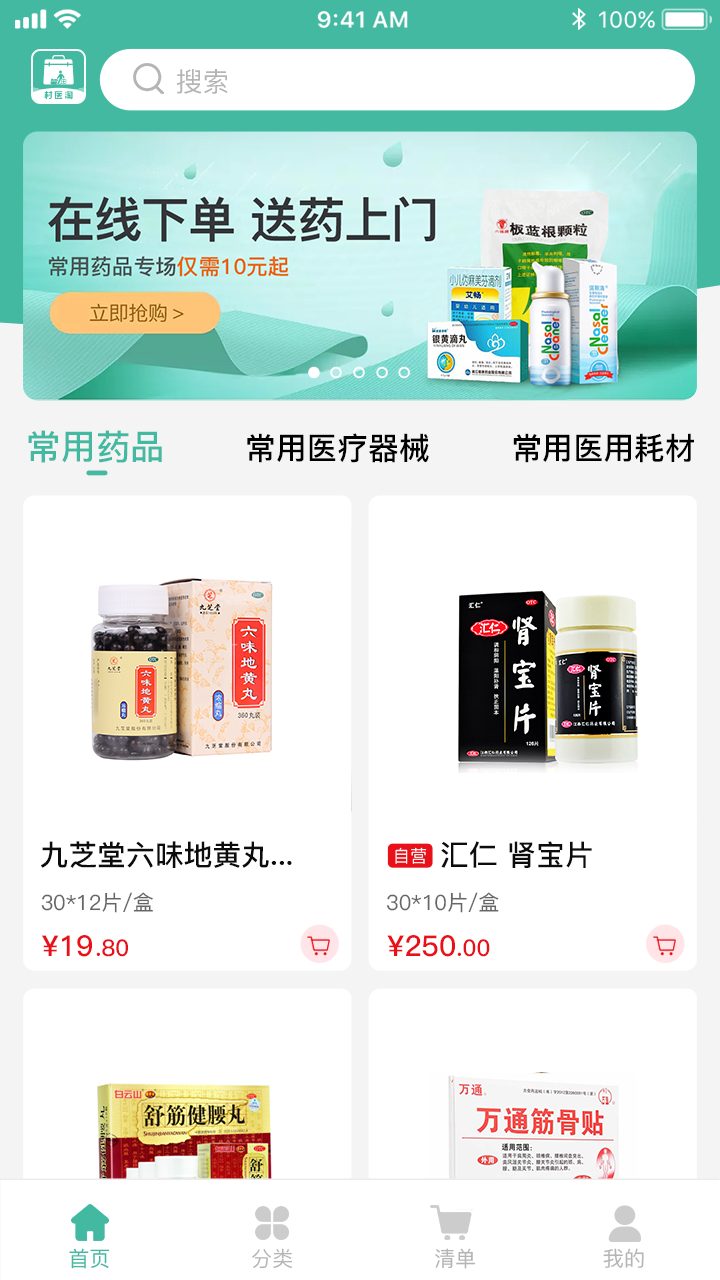The image size is (720, 1280).
Task: Switch to the 分类 tab
Action: tap(272, 1236)
